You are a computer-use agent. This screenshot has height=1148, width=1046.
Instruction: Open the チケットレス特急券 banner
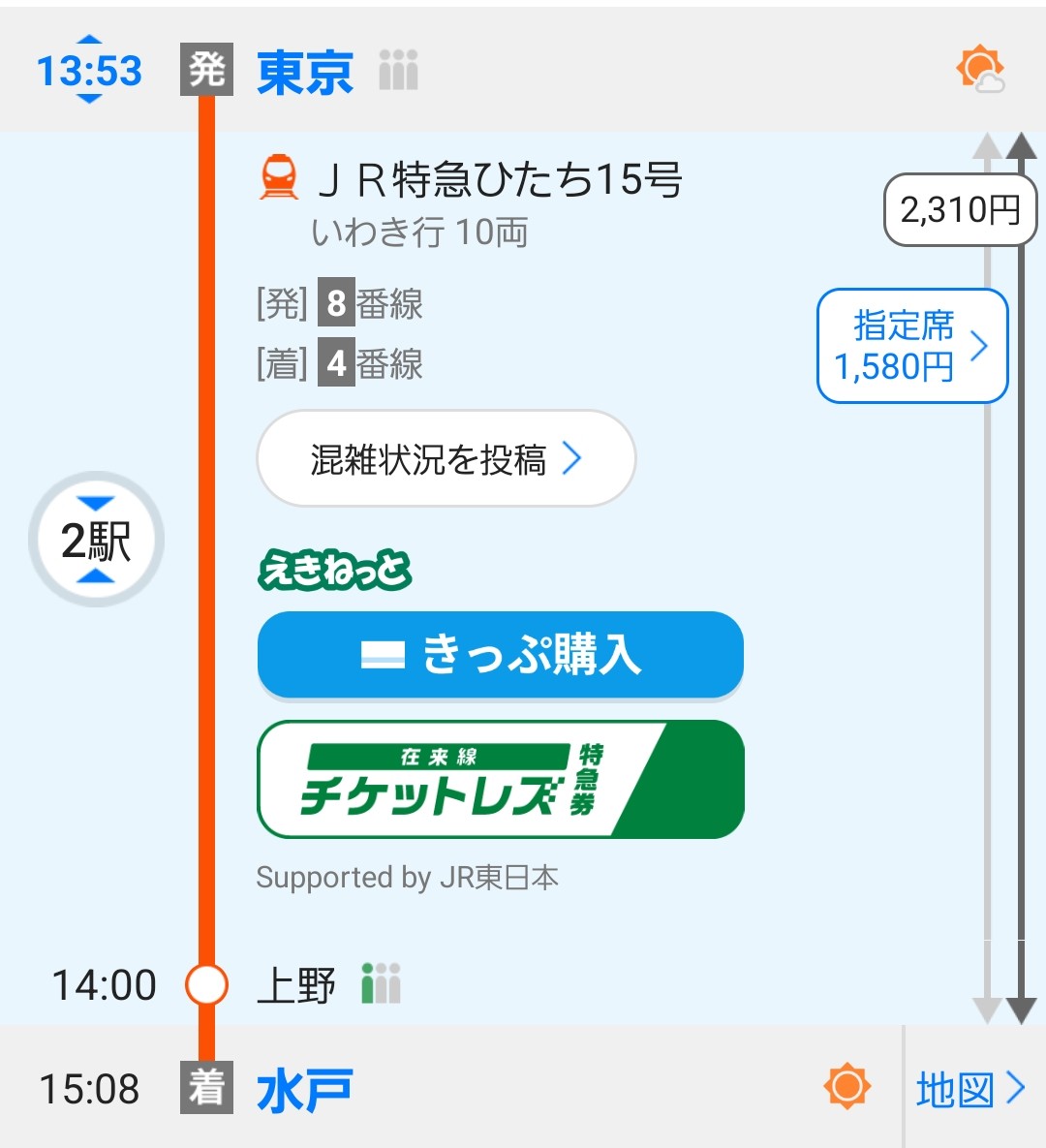pos(500,779)
